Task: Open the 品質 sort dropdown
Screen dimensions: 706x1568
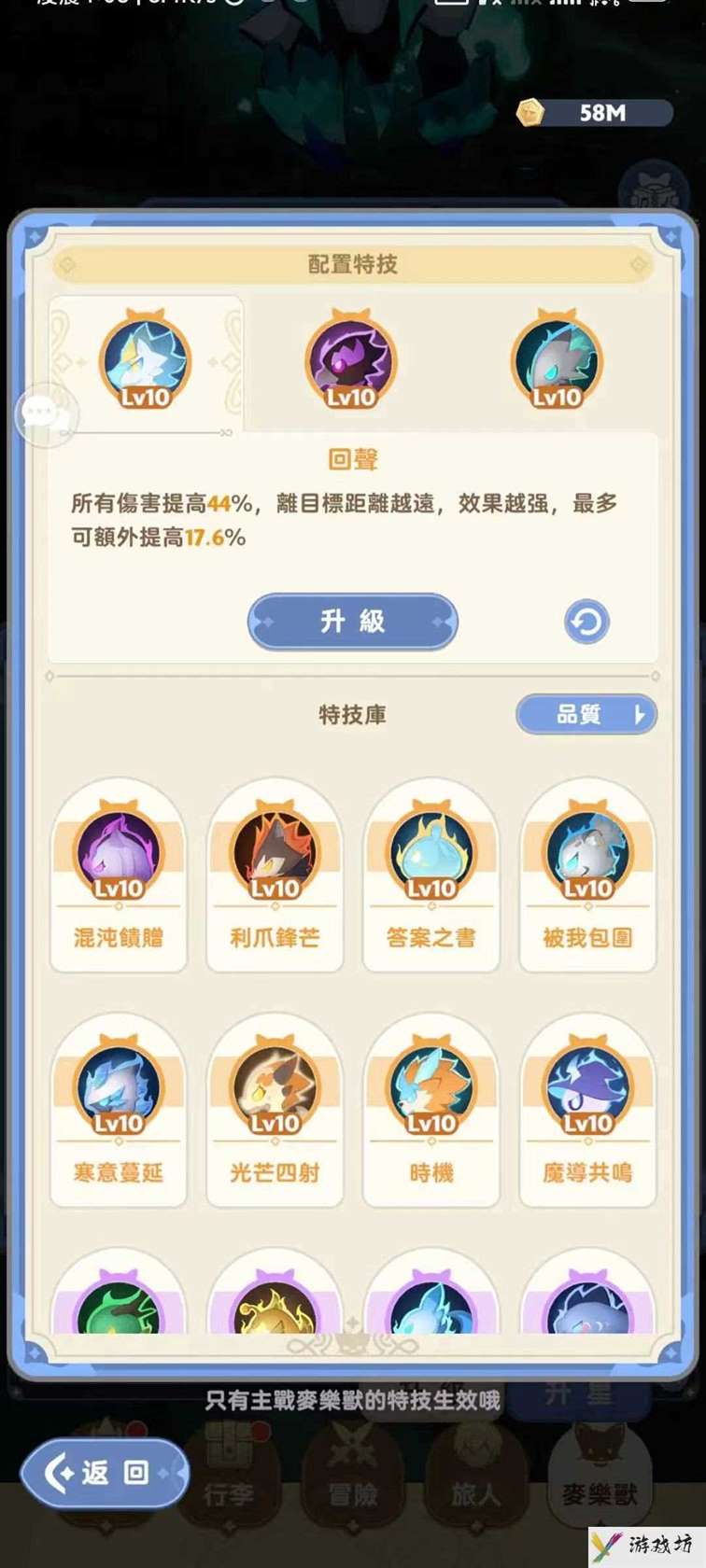Action: pos(586,715)
